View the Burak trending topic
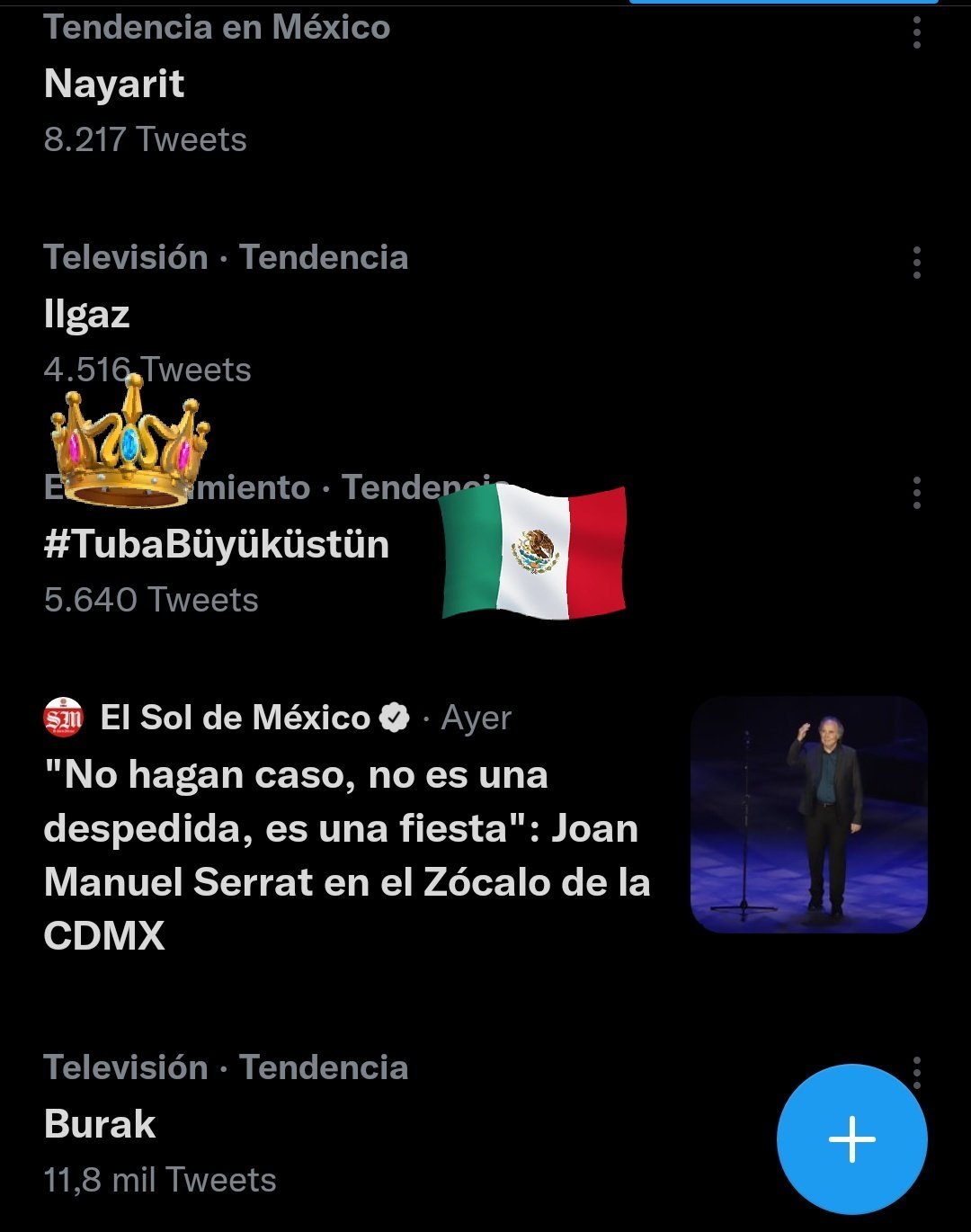 click(100, 1125)
